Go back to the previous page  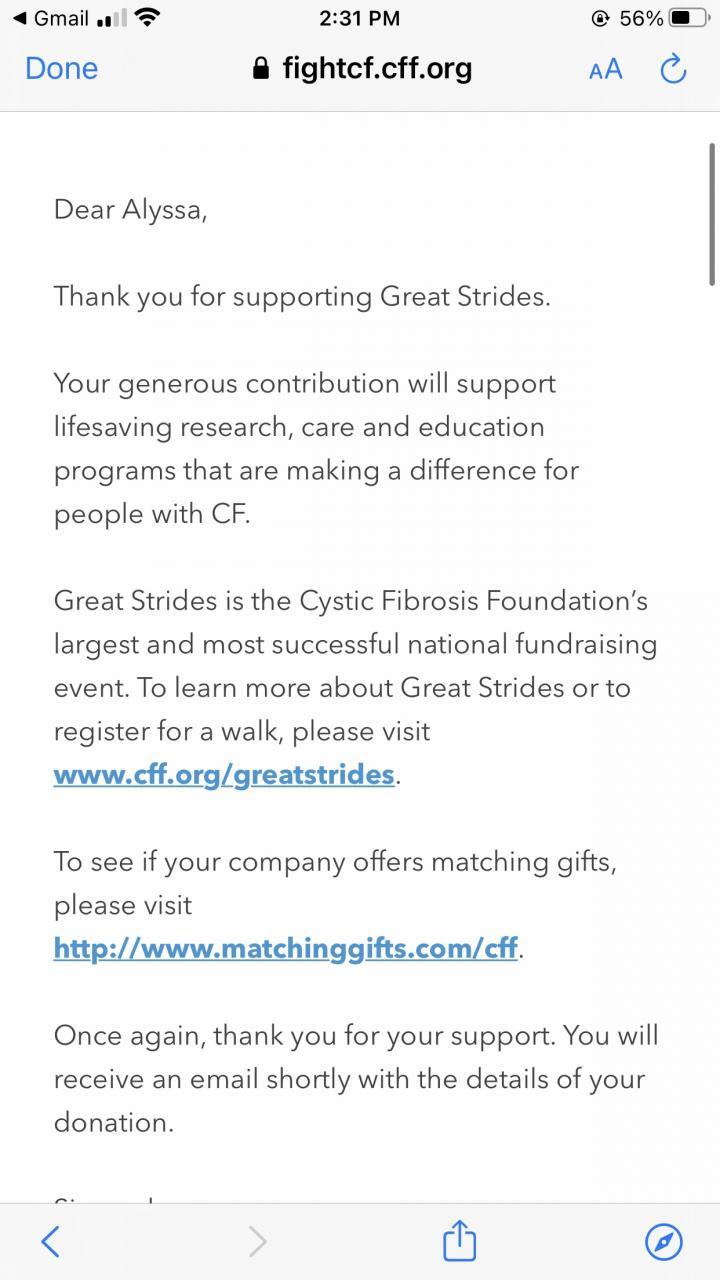(50, 1242)
